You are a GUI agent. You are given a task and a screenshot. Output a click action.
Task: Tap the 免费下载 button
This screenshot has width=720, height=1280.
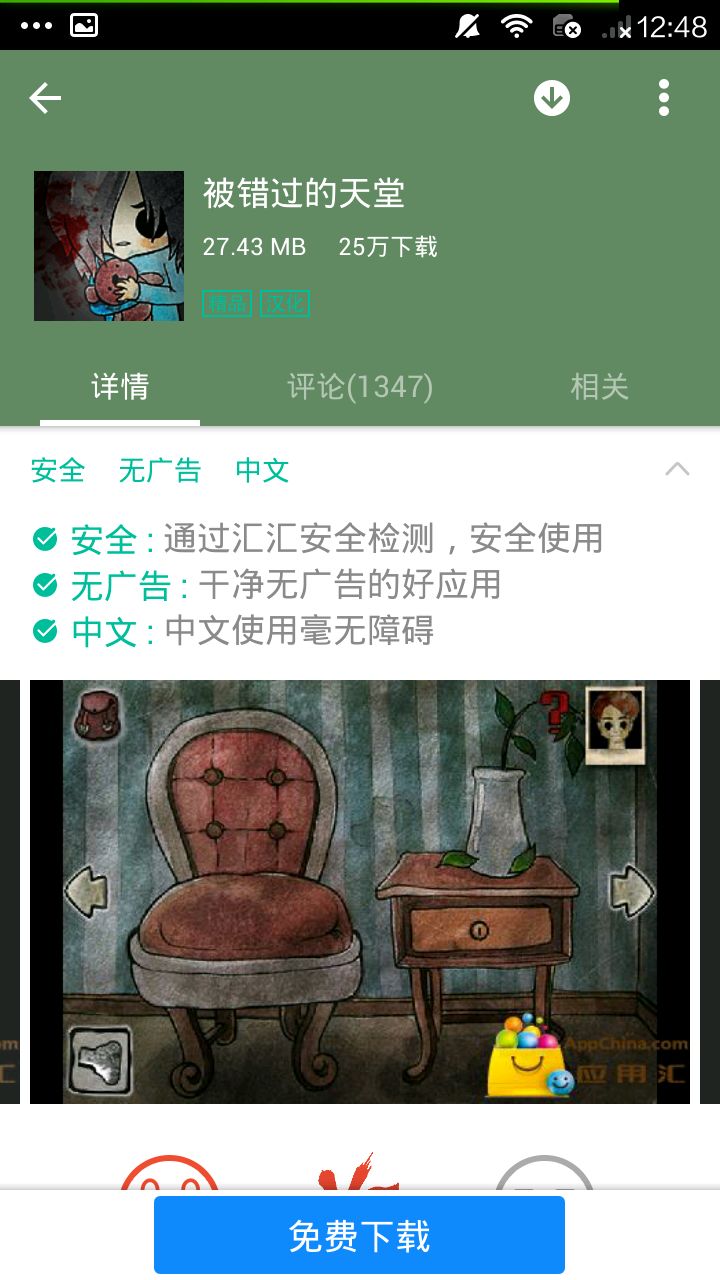[x=359, y=1236]
